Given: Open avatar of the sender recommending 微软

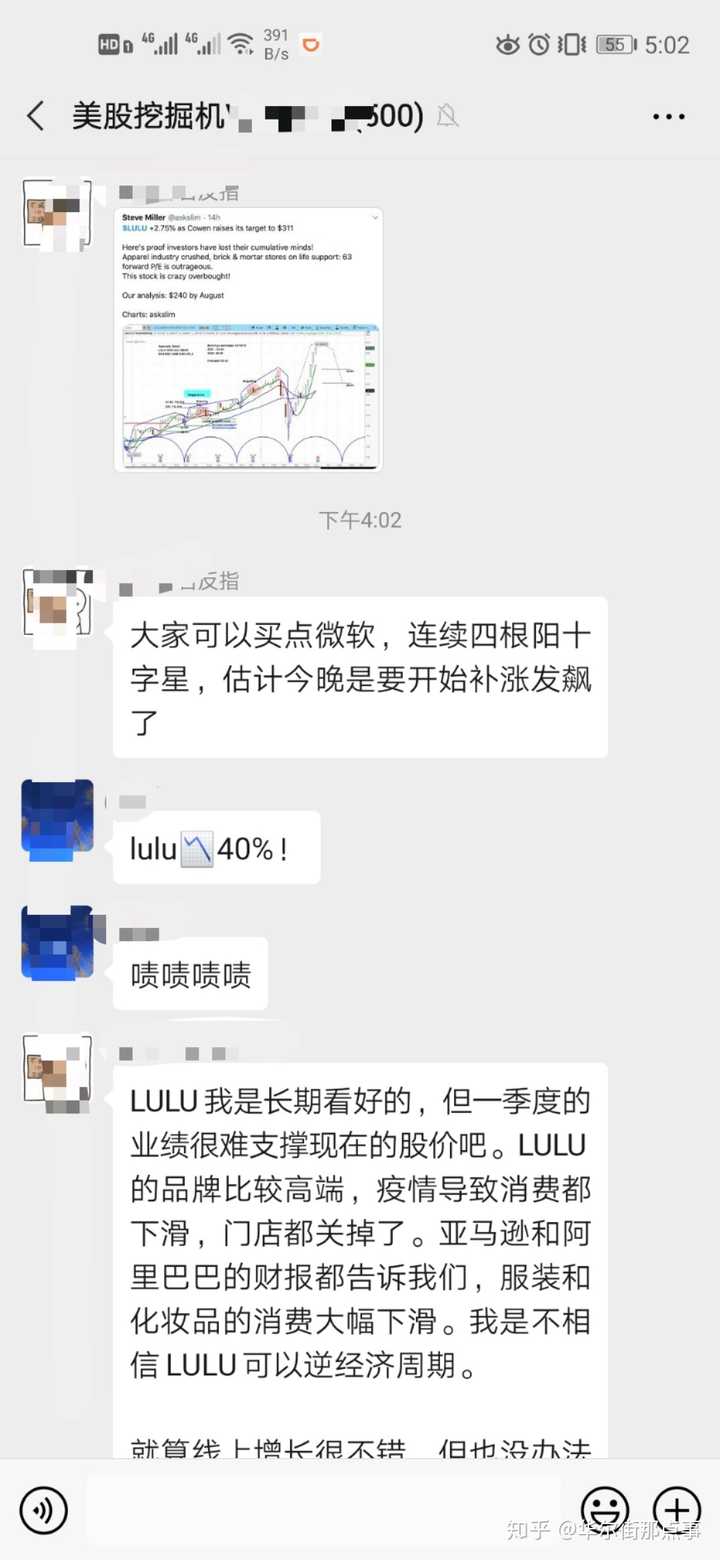Looking at the screenshot, I should 57,605.
